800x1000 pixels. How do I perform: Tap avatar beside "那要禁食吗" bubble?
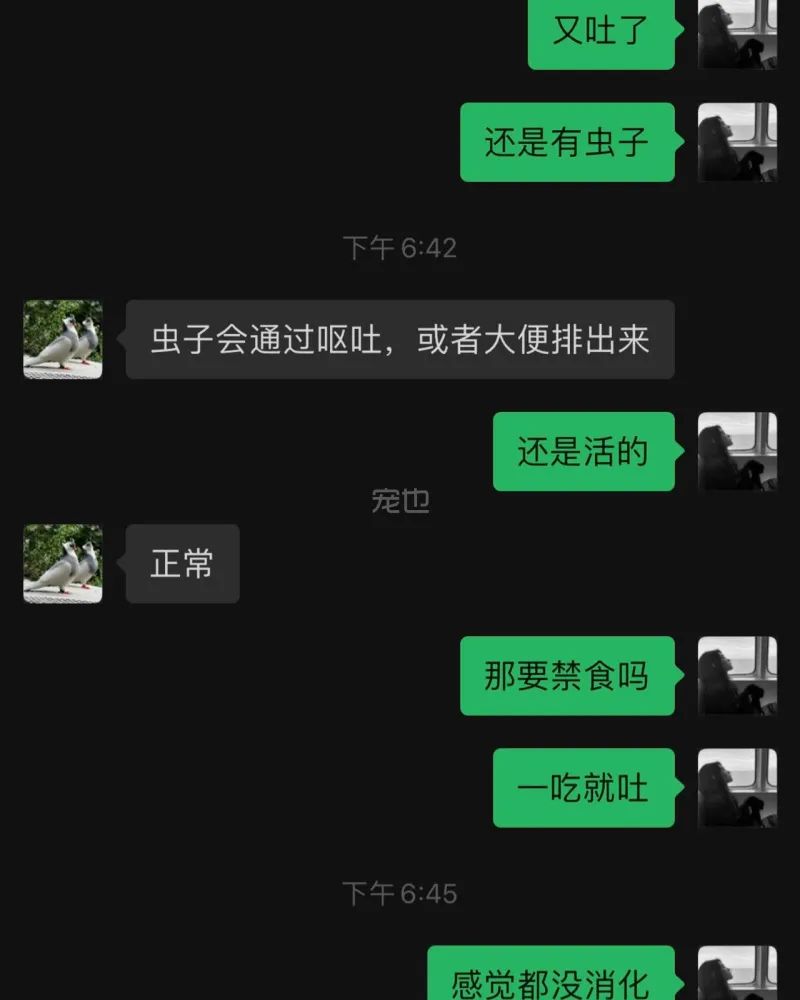tap(737, 675)
